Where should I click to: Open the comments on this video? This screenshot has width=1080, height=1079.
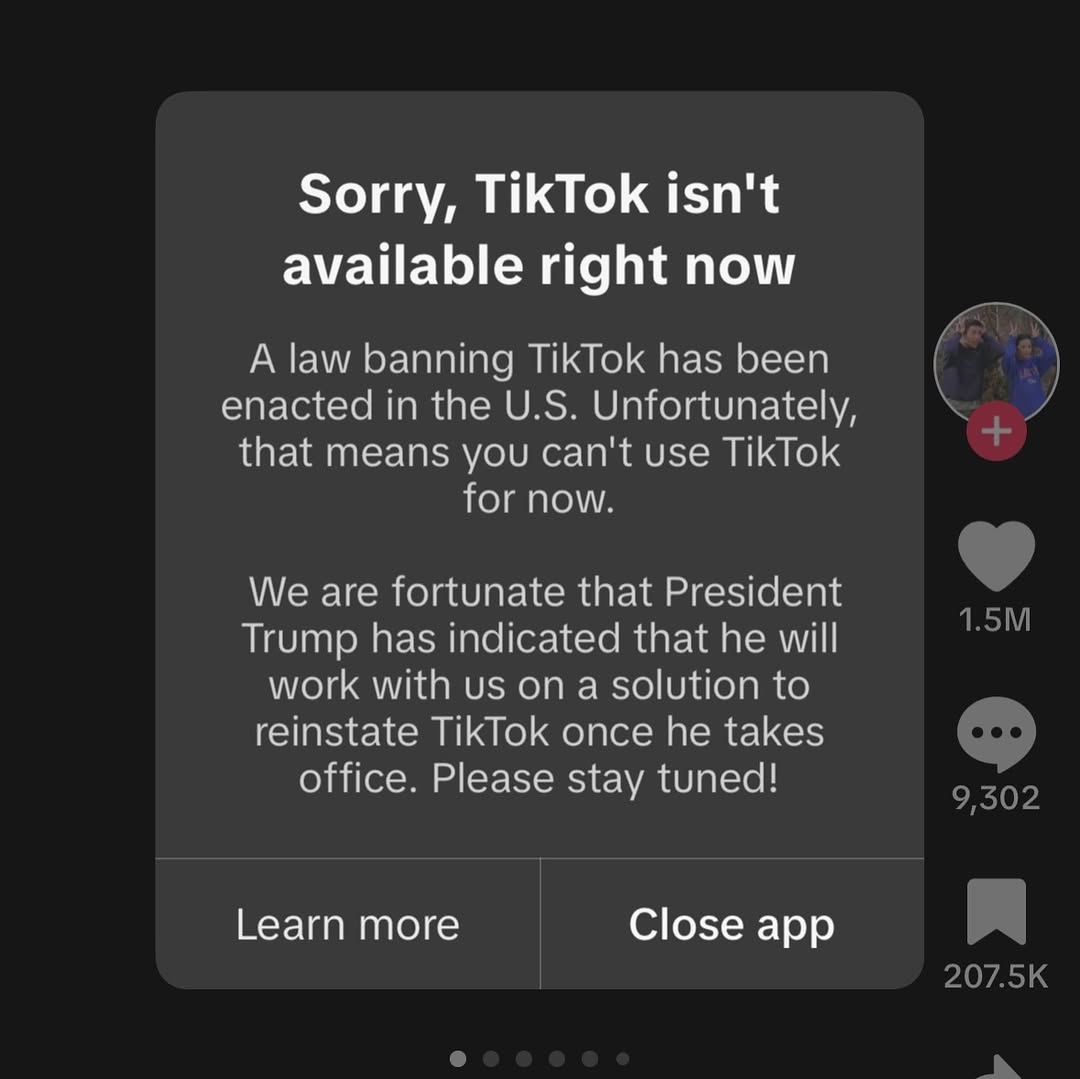point(996,734)
